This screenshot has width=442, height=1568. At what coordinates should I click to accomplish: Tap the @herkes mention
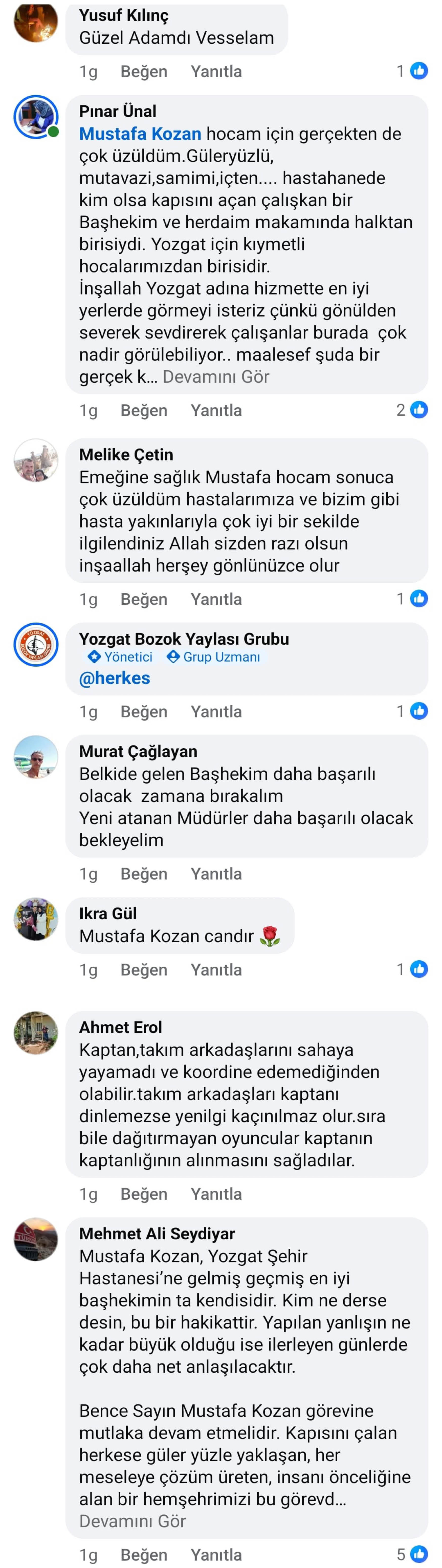(x=114, y=678)
